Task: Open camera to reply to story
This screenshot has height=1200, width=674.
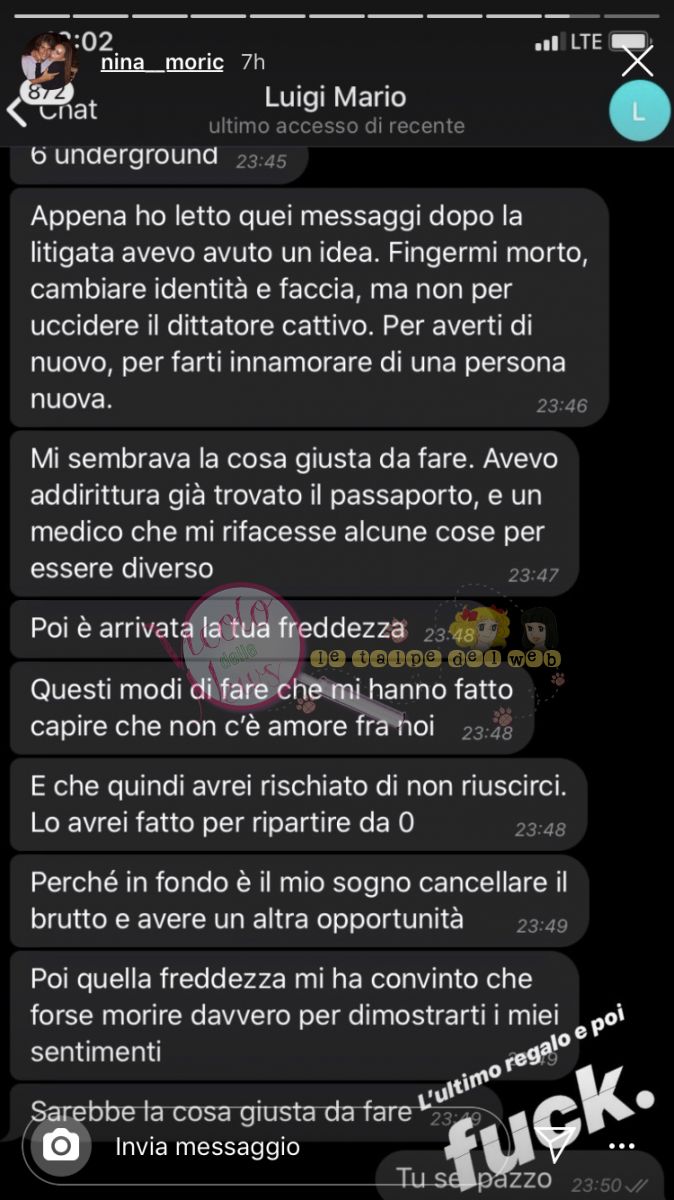Action: [61, 1146]
